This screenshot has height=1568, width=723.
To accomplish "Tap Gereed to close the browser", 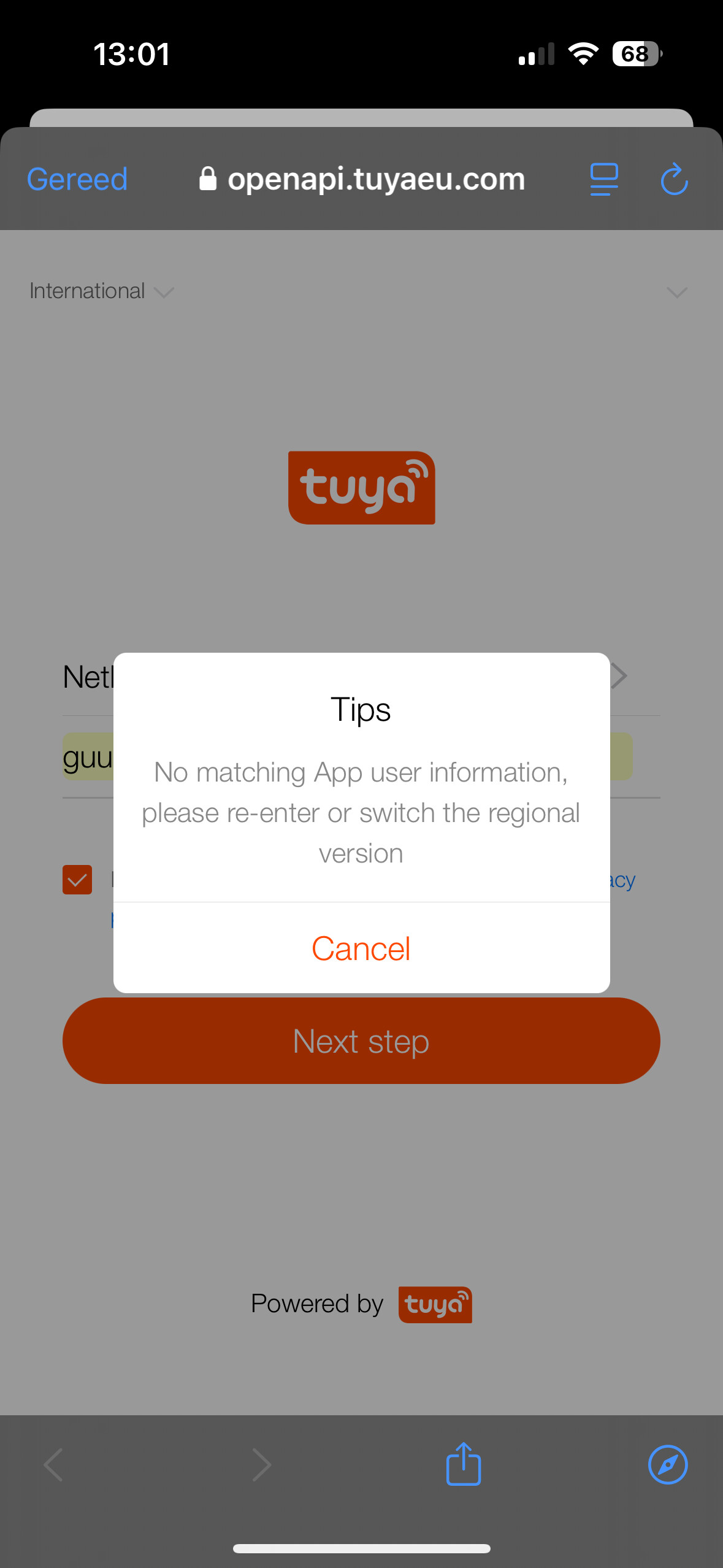I will click(x=77, y=179).
